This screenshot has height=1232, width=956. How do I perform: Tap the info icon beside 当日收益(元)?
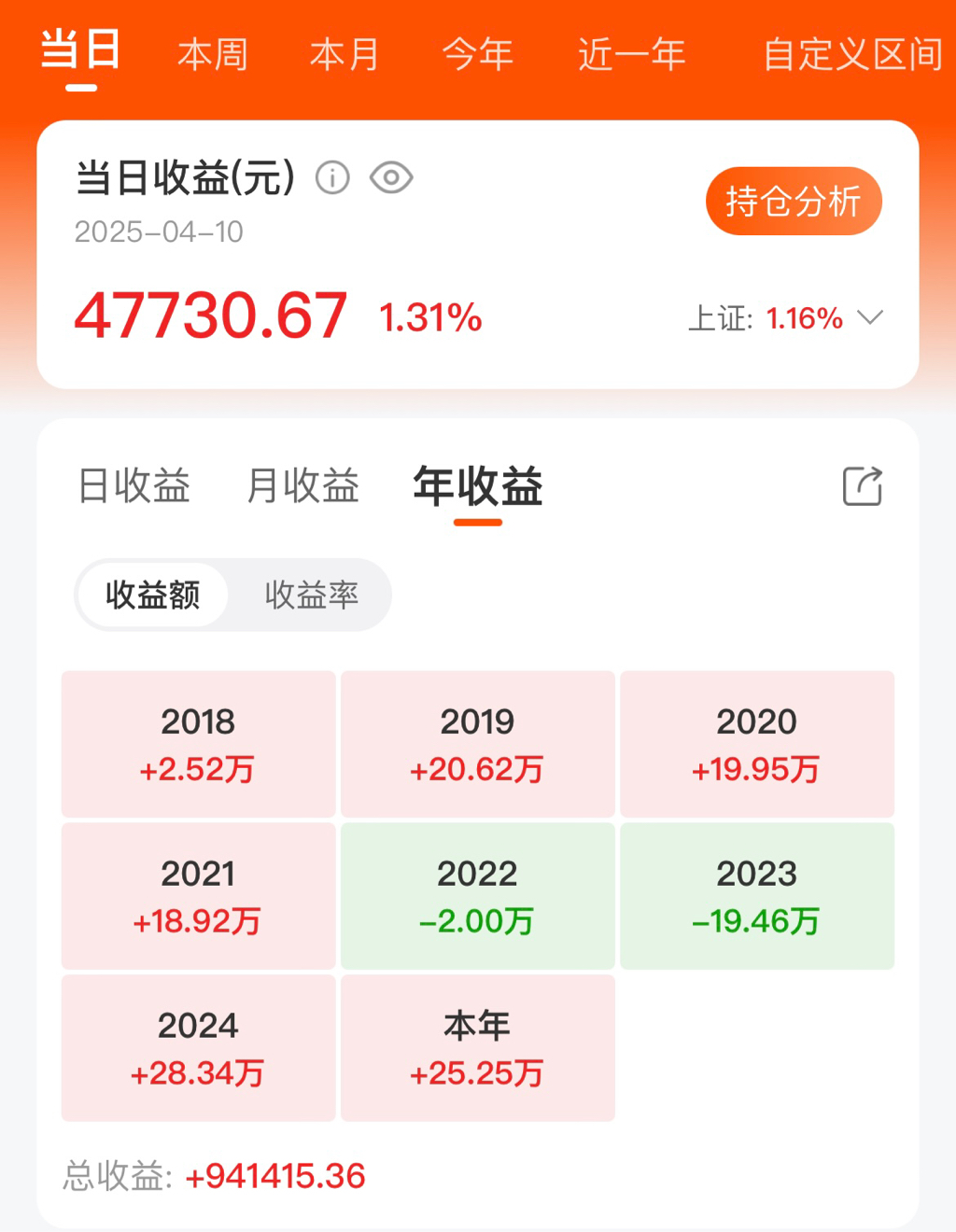tap(332, 177)
